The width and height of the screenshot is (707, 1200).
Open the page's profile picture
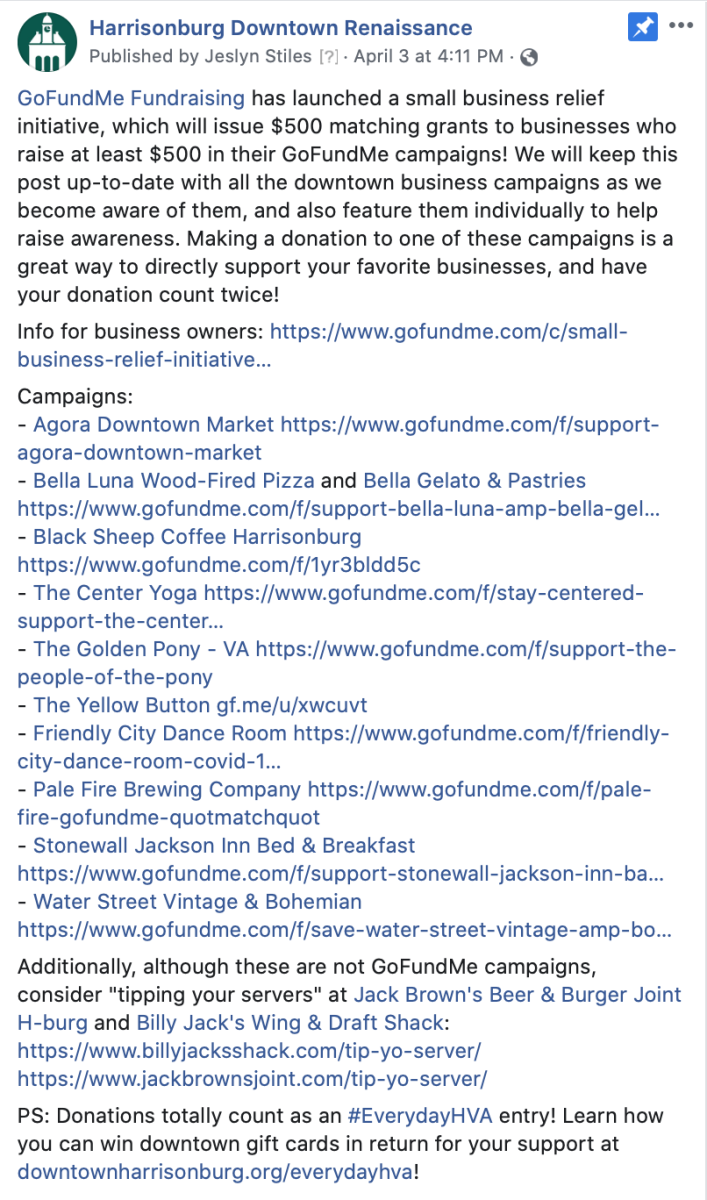[45, 43]
